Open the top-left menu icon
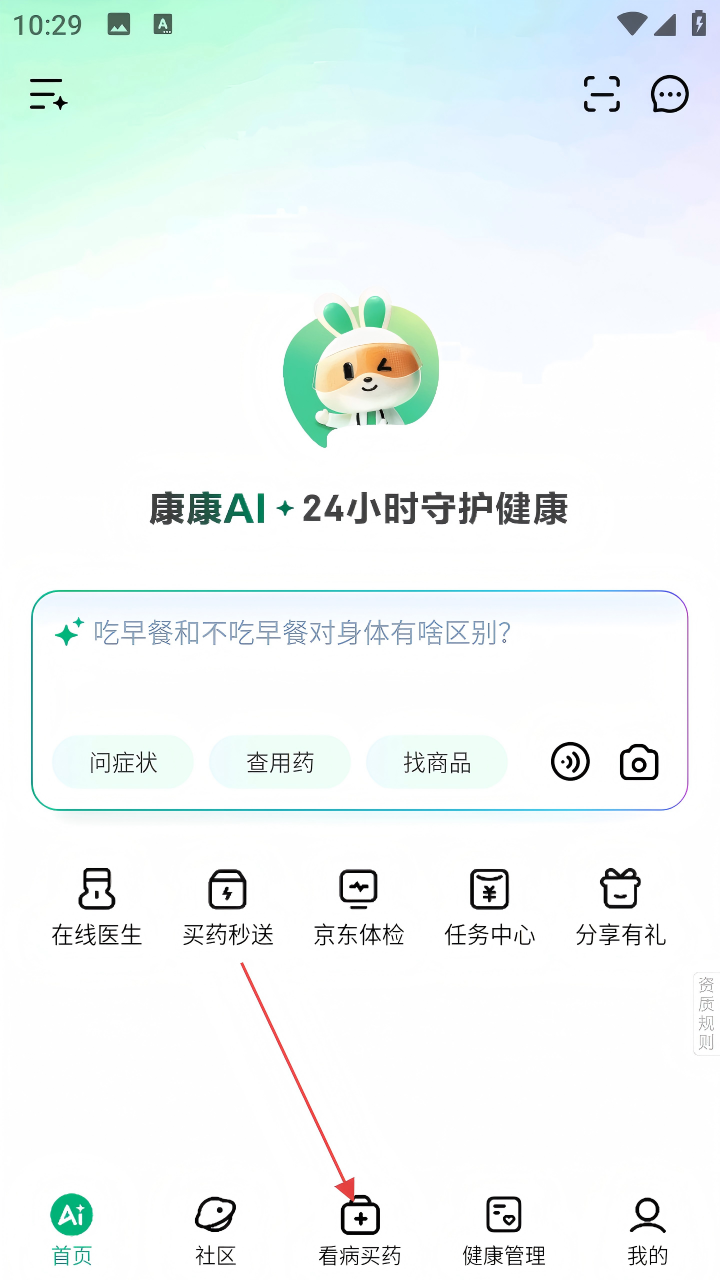Screen dimensions: 720x1280 [x=48, y=95]
